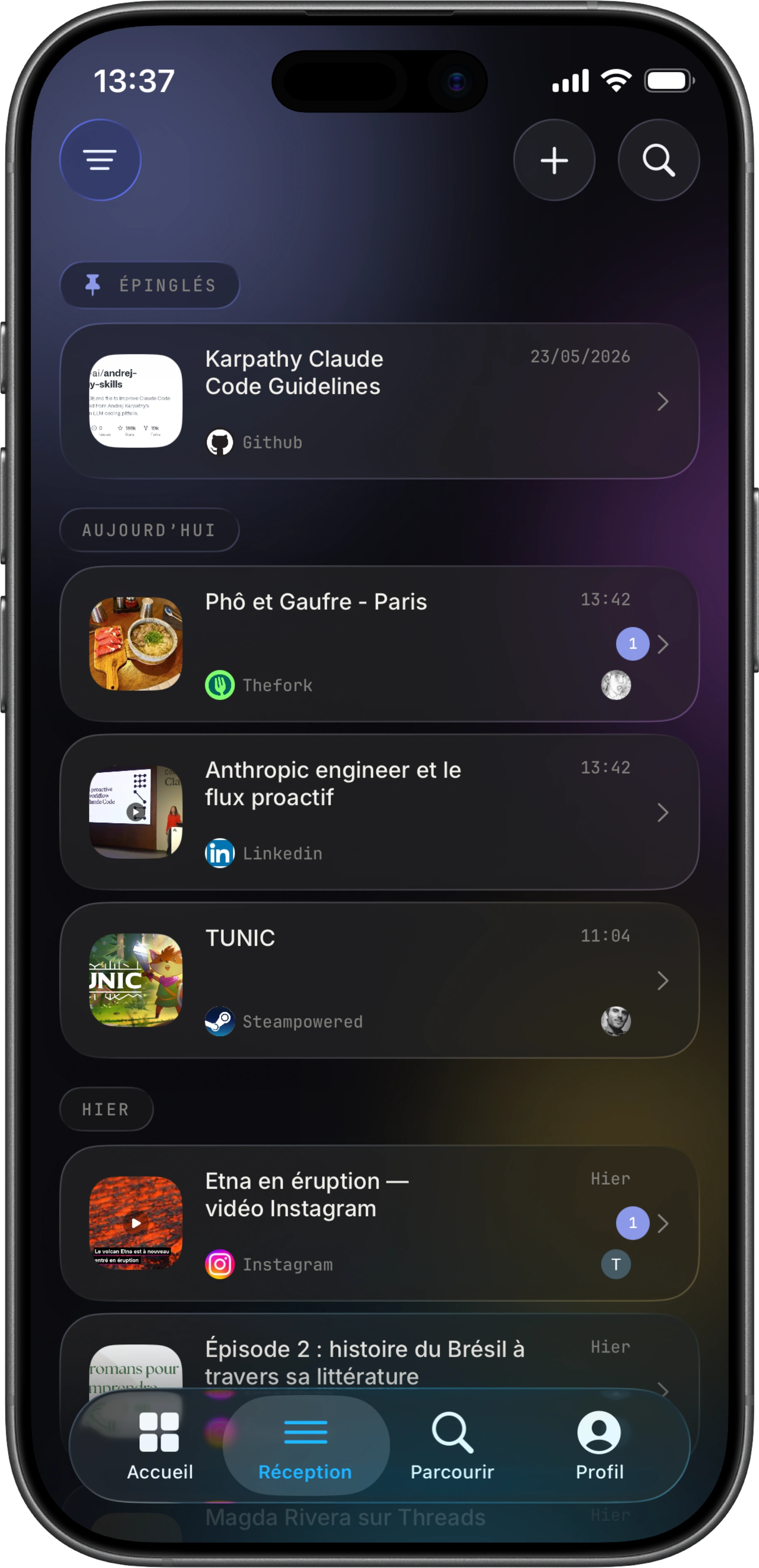This screenshot has width=759, height=1568.
Task: Open the filter menu button
Action: click(x=100, y=160)
